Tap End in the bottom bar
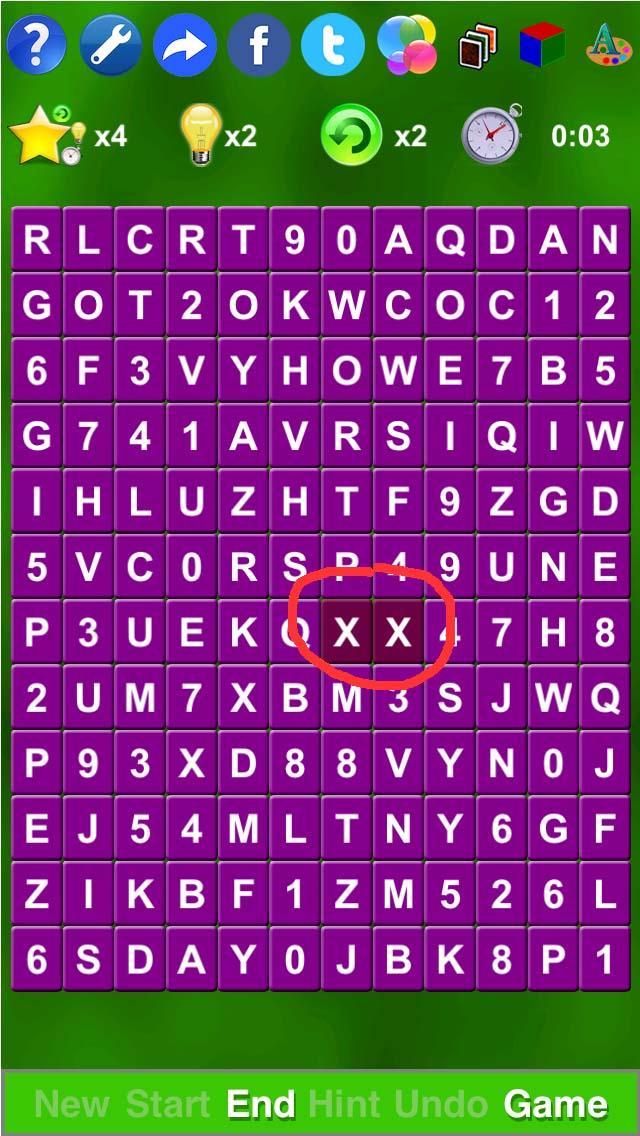The image size is (640, 1136). tap(260, 1104)
